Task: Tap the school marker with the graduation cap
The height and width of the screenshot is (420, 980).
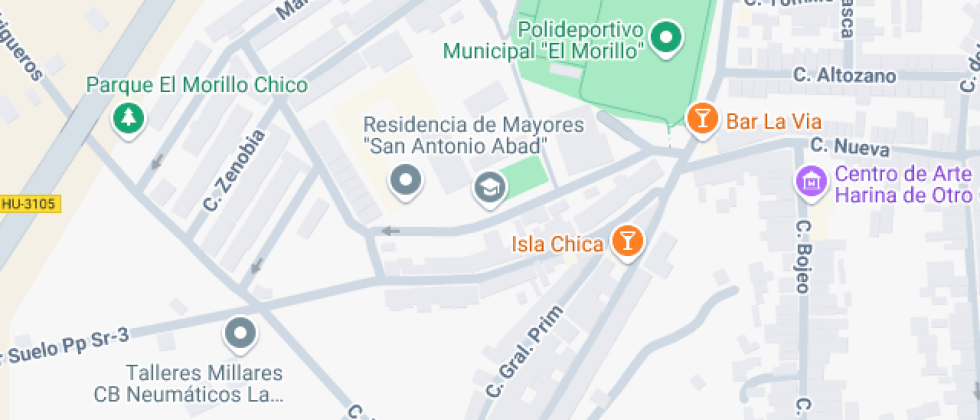Action: tap(489, 187)
